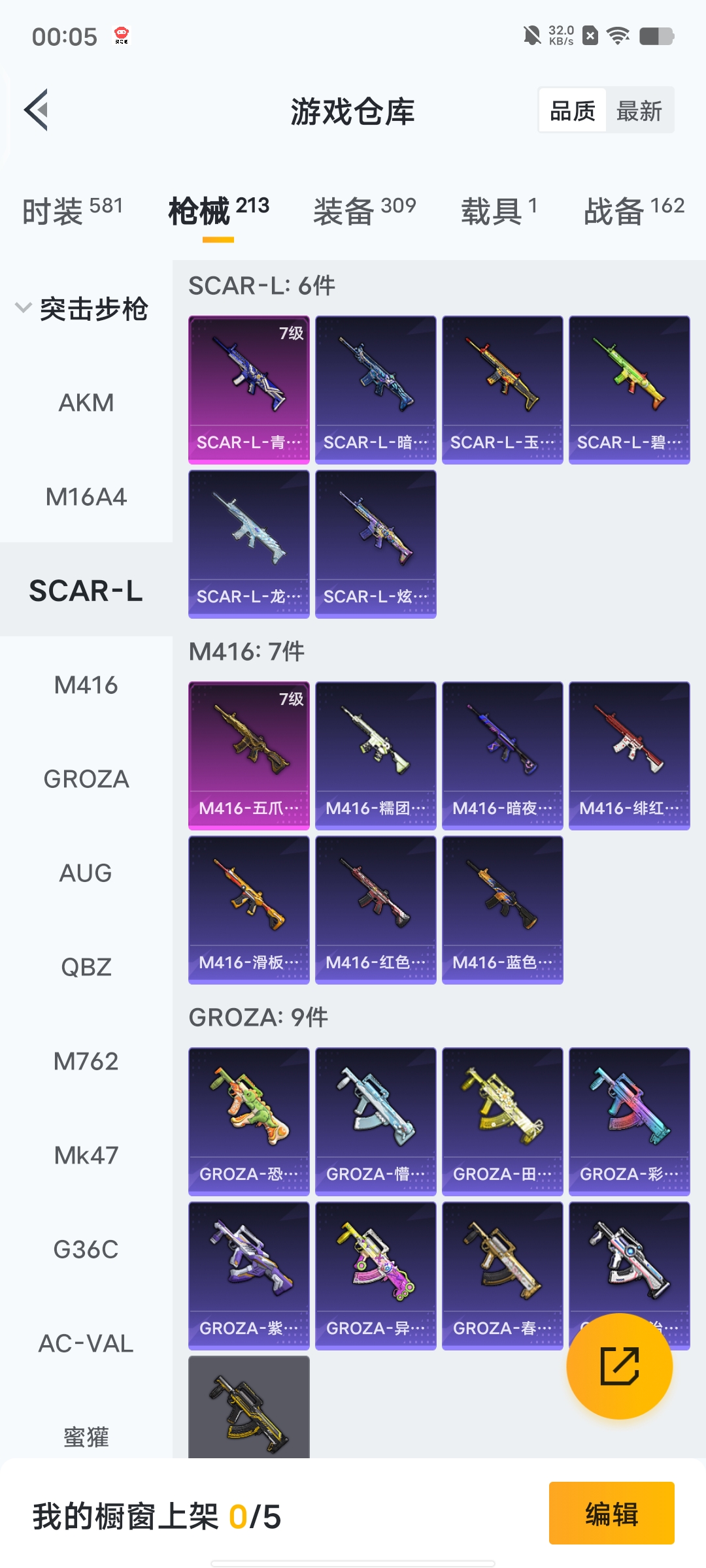Jump to the M416 weapon section
The width and height of the screenshot is (706, 1568).
86,685
